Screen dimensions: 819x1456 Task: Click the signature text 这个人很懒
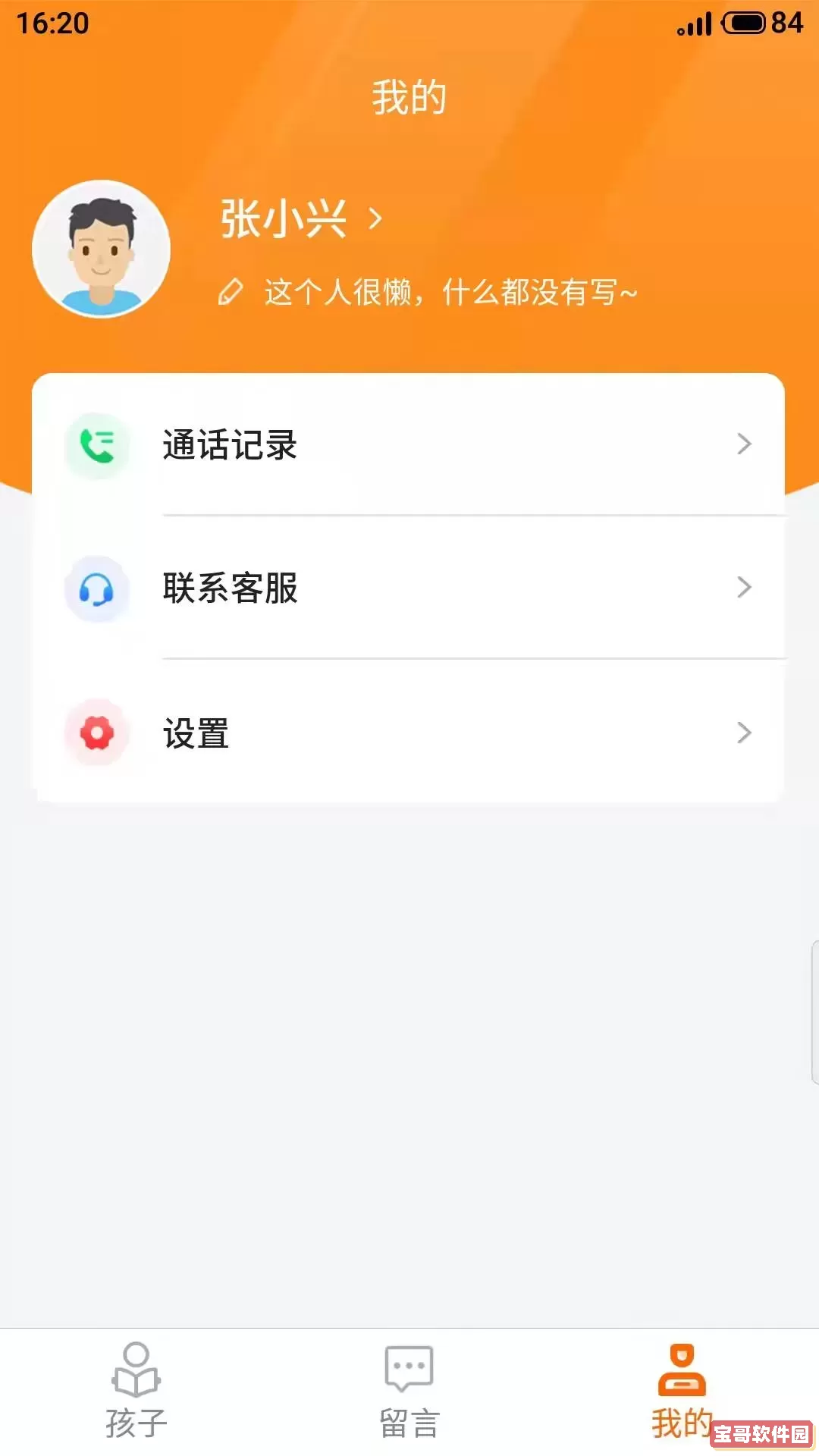coord(450,291)
